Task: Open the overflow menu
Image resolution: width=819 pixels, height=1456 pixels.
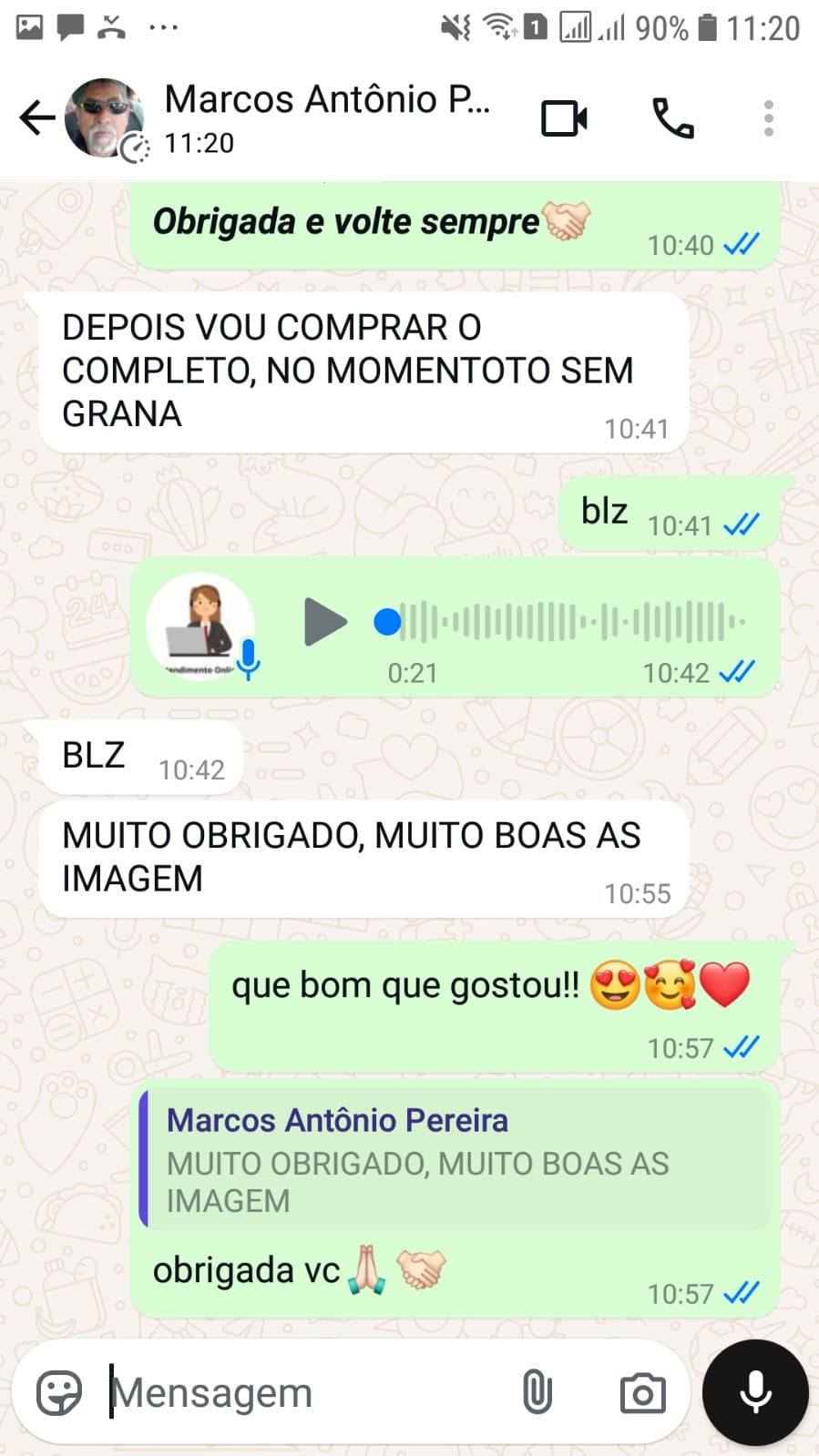Action: 768,118
